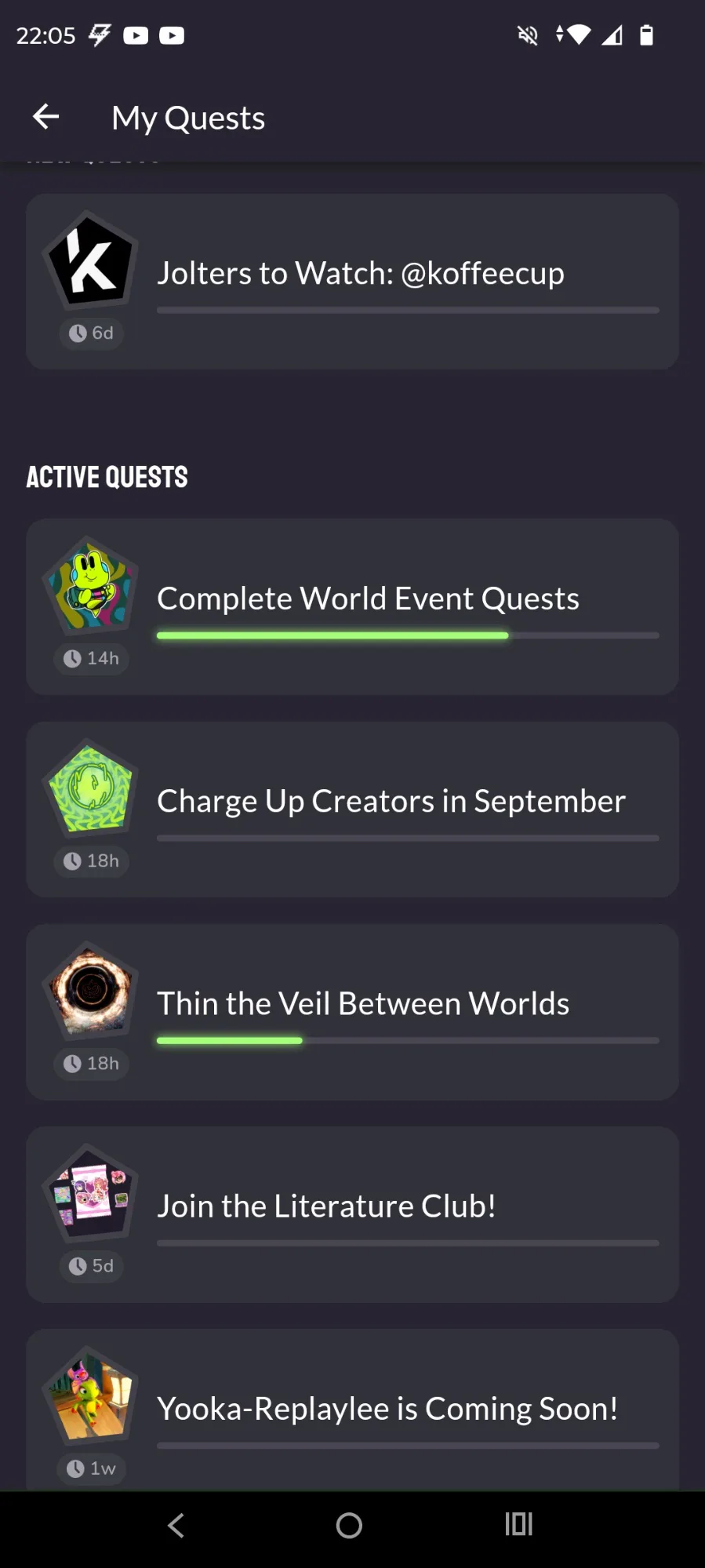This screenshot has width=705, height=1568.
Task: Tap the system home button
Action: pos(349,1526)
